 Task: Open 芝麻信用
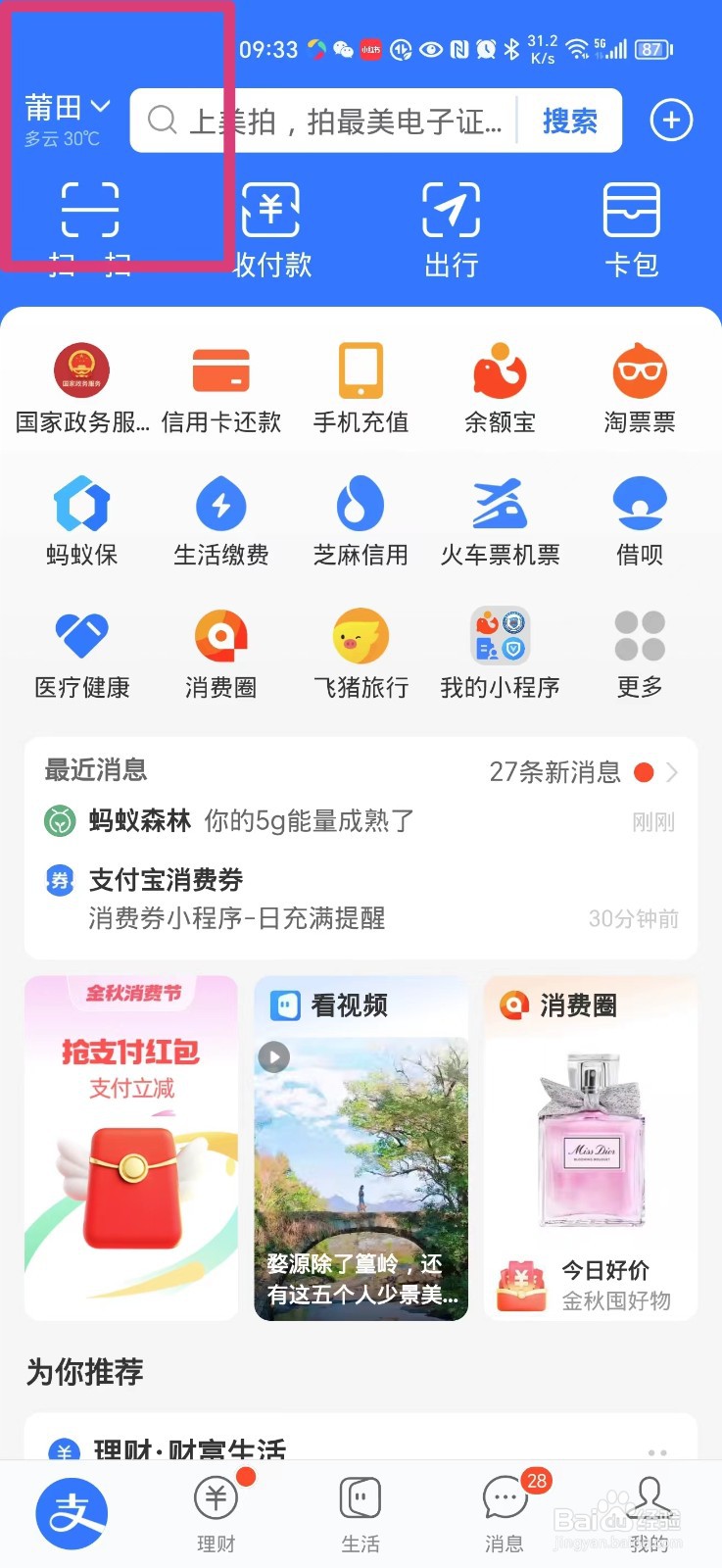[x=361, y=521]
